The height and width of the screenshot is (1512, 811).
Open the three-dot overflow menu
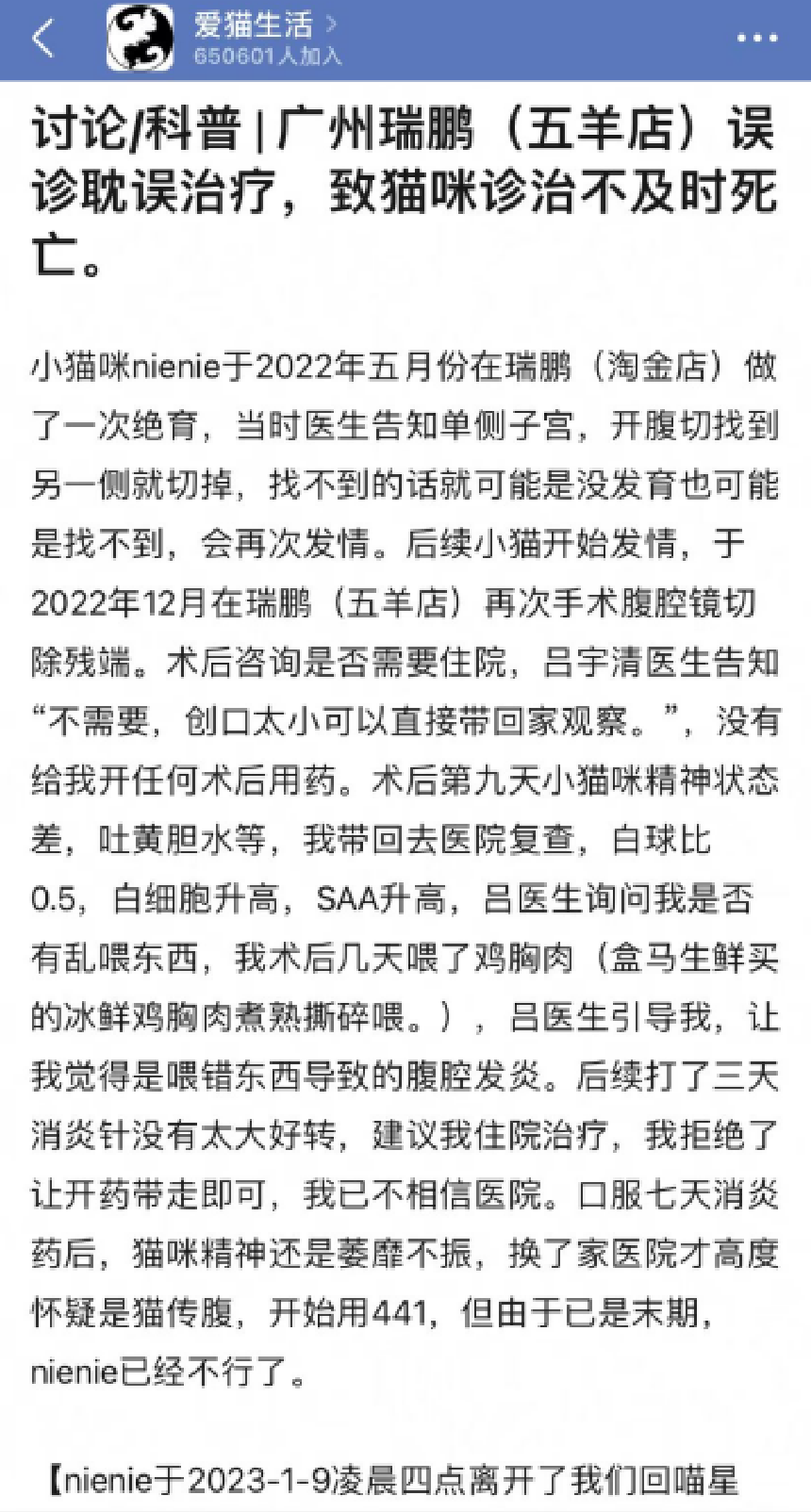[x=756, y=40]
